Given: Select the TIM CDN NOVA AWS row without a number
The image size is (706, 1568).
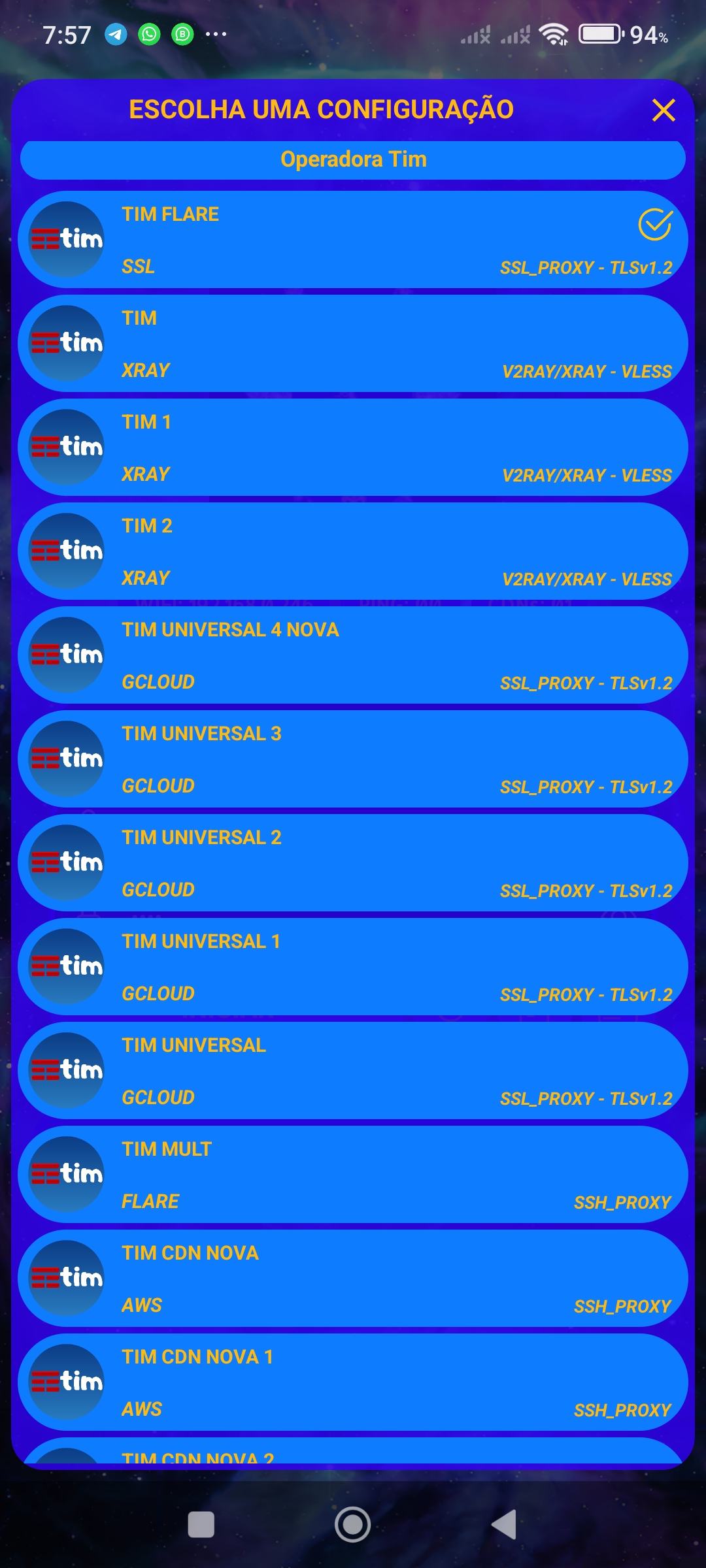Looking at the screenshot, I should (x=353, y=1279).
